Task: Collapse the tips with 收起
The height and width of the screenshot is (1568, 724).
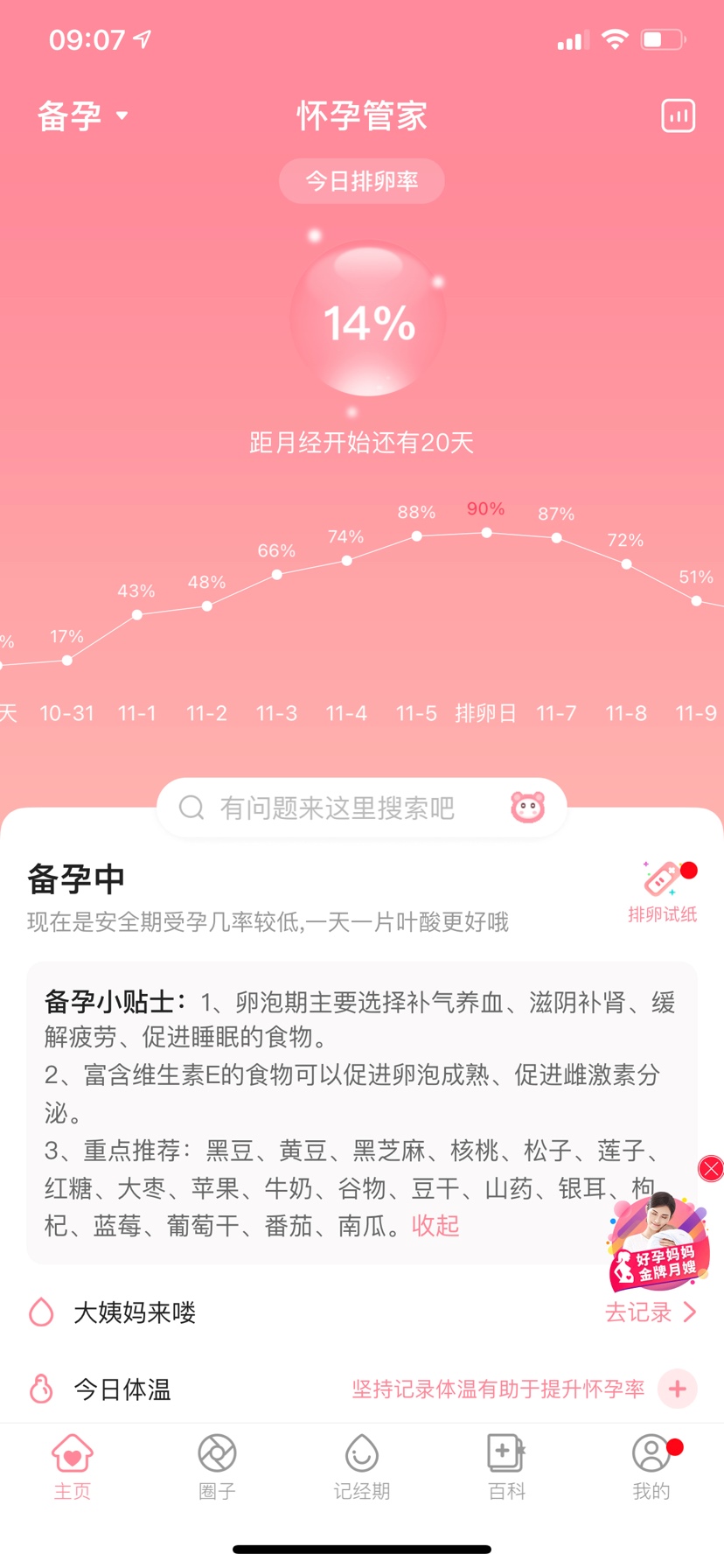Action: coord(435,1226)
